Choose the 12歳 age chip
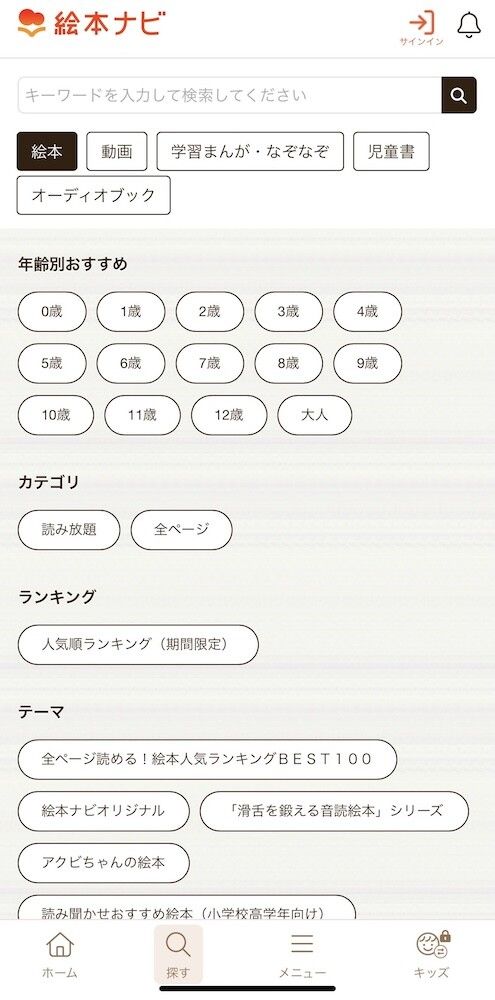 [x=229, y=415]
